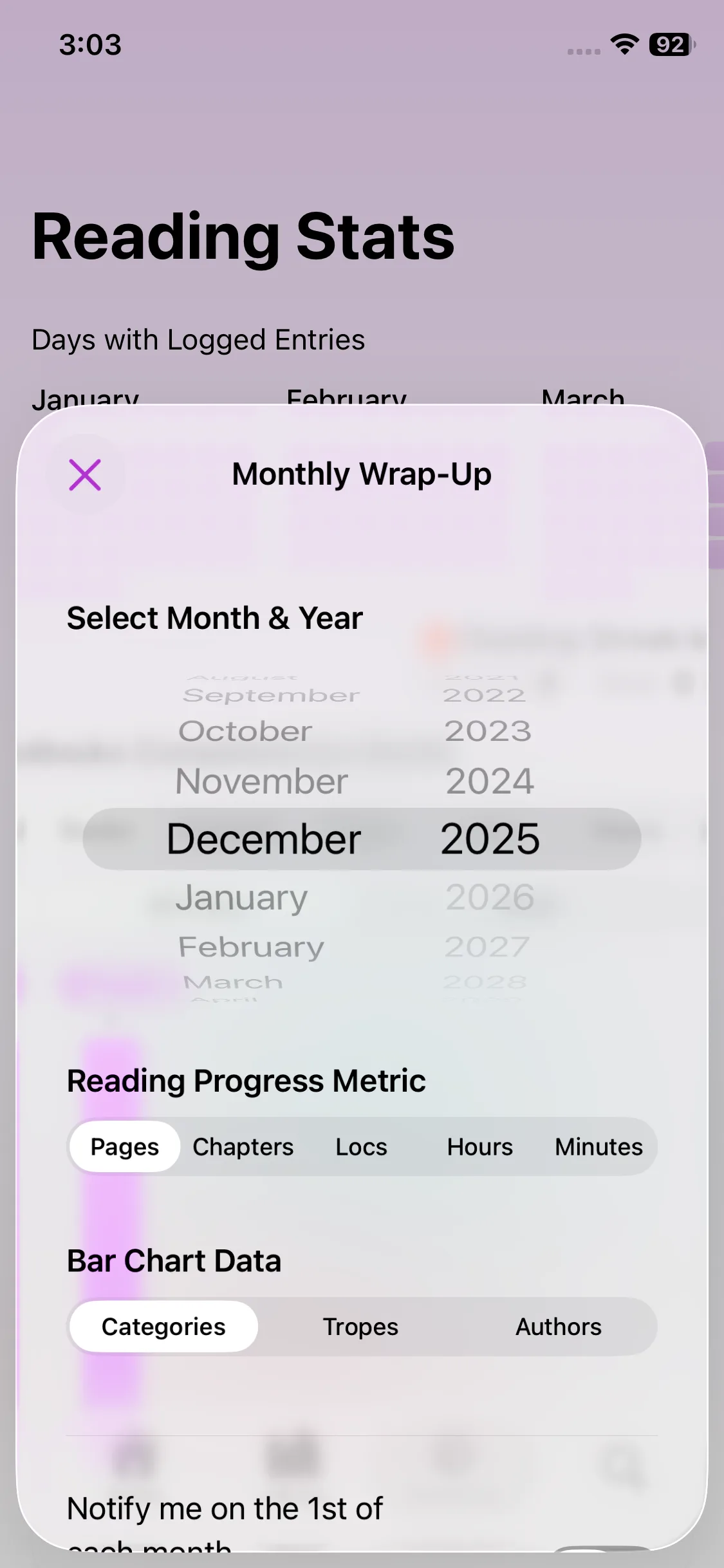
Task: Select 2026 in the year picker
Action: click(x=490, y=897)
